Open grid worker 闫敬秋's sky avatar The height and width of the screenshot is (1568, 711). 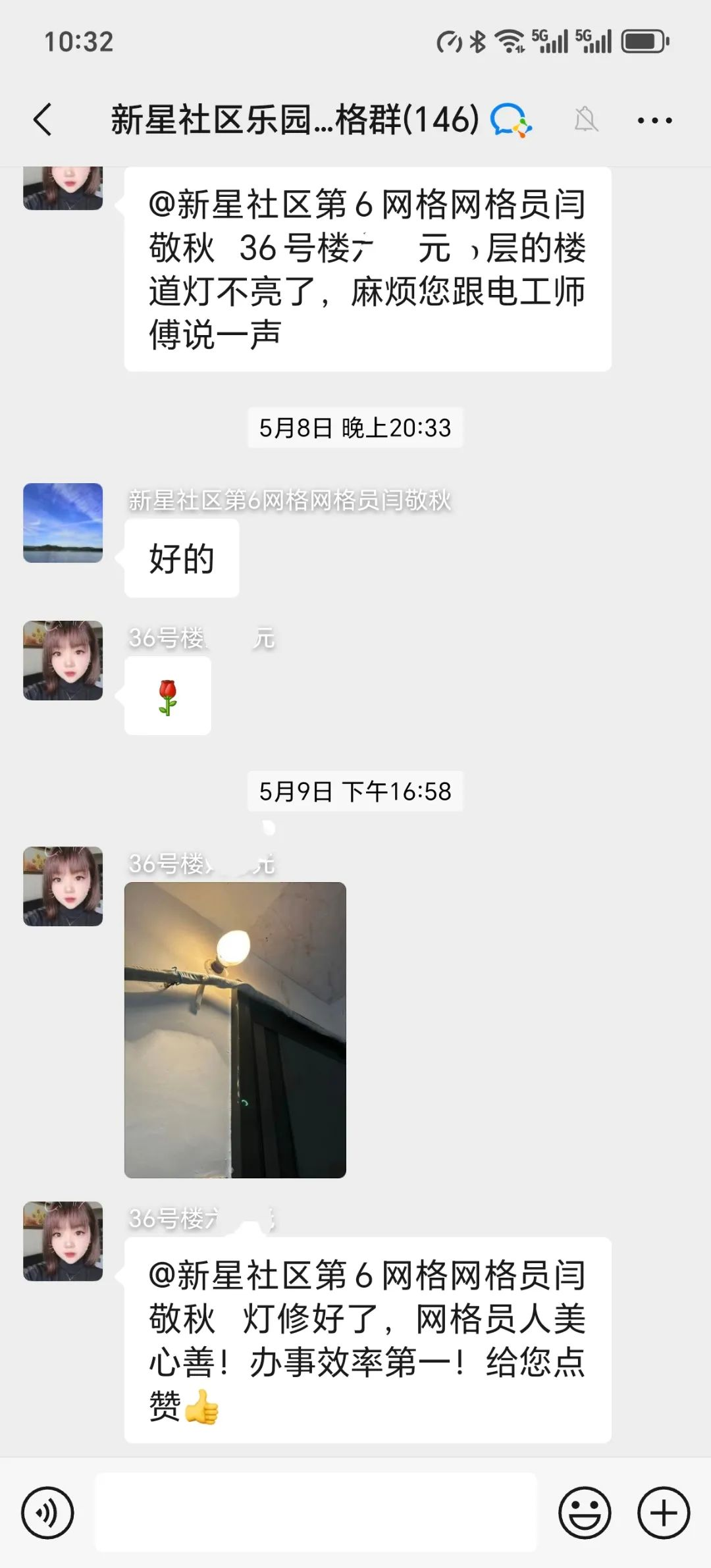tap(63, 523)
